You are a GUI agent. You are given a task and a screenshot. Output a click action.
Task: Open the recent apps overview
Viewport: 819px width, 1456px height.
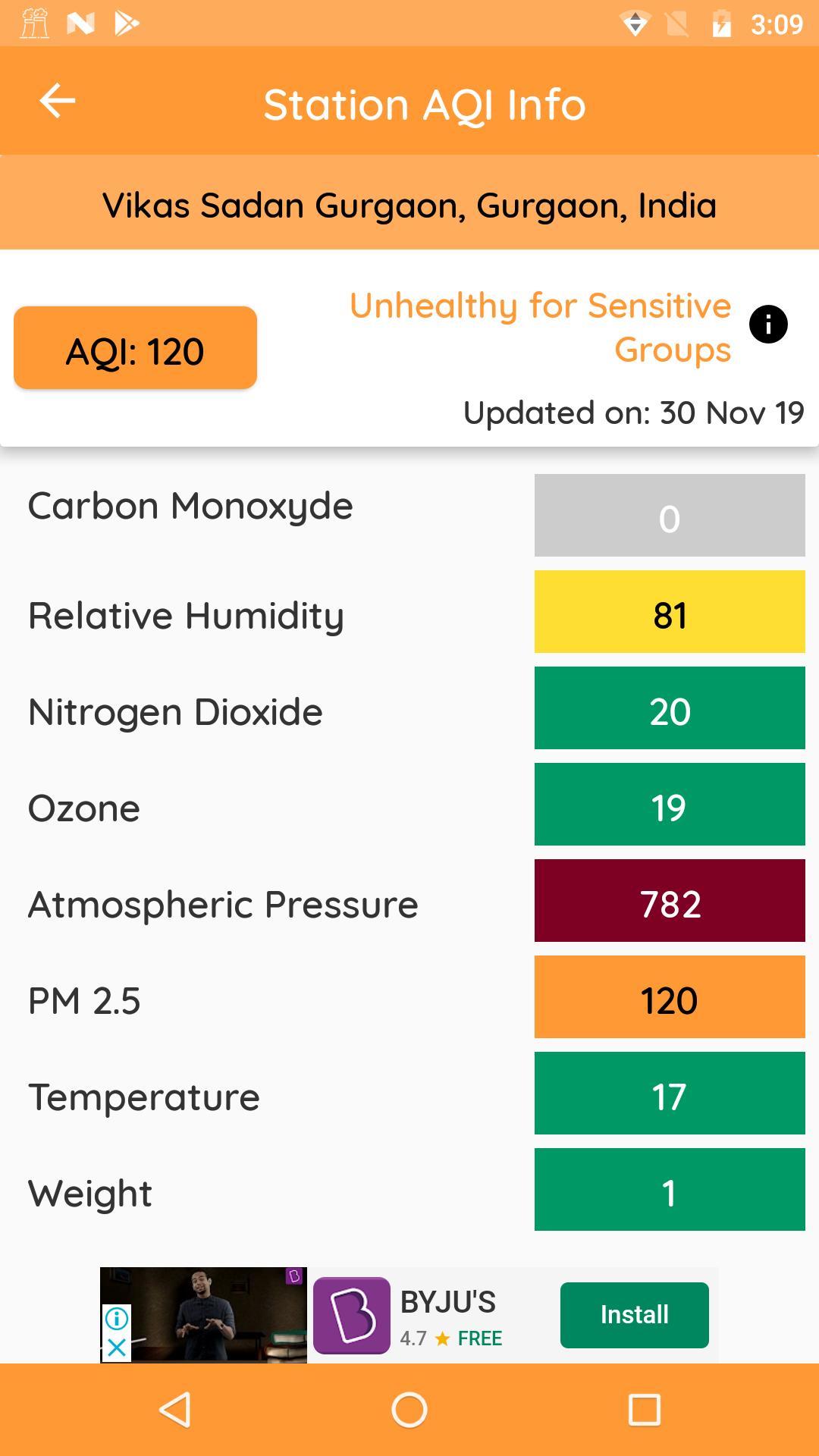coord(645,1410)
